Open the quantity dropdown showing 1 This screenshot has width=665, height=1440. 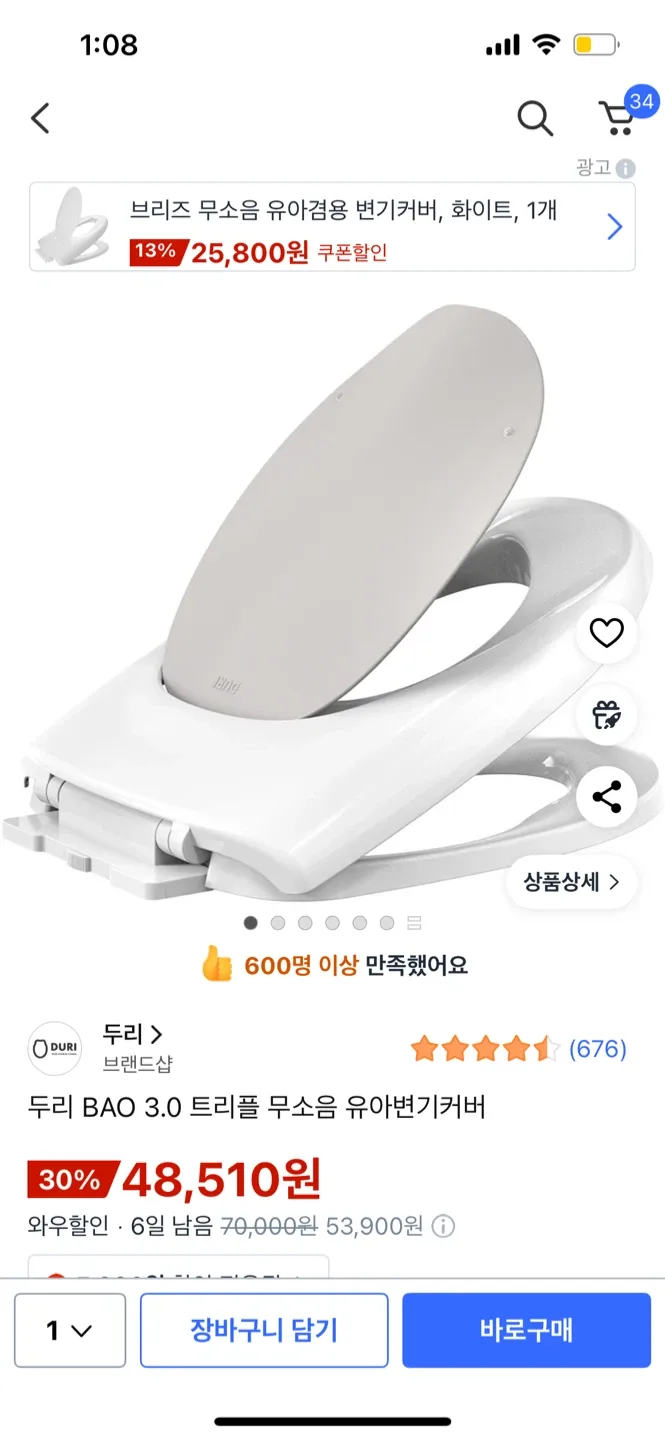(x=70, y=1330)
